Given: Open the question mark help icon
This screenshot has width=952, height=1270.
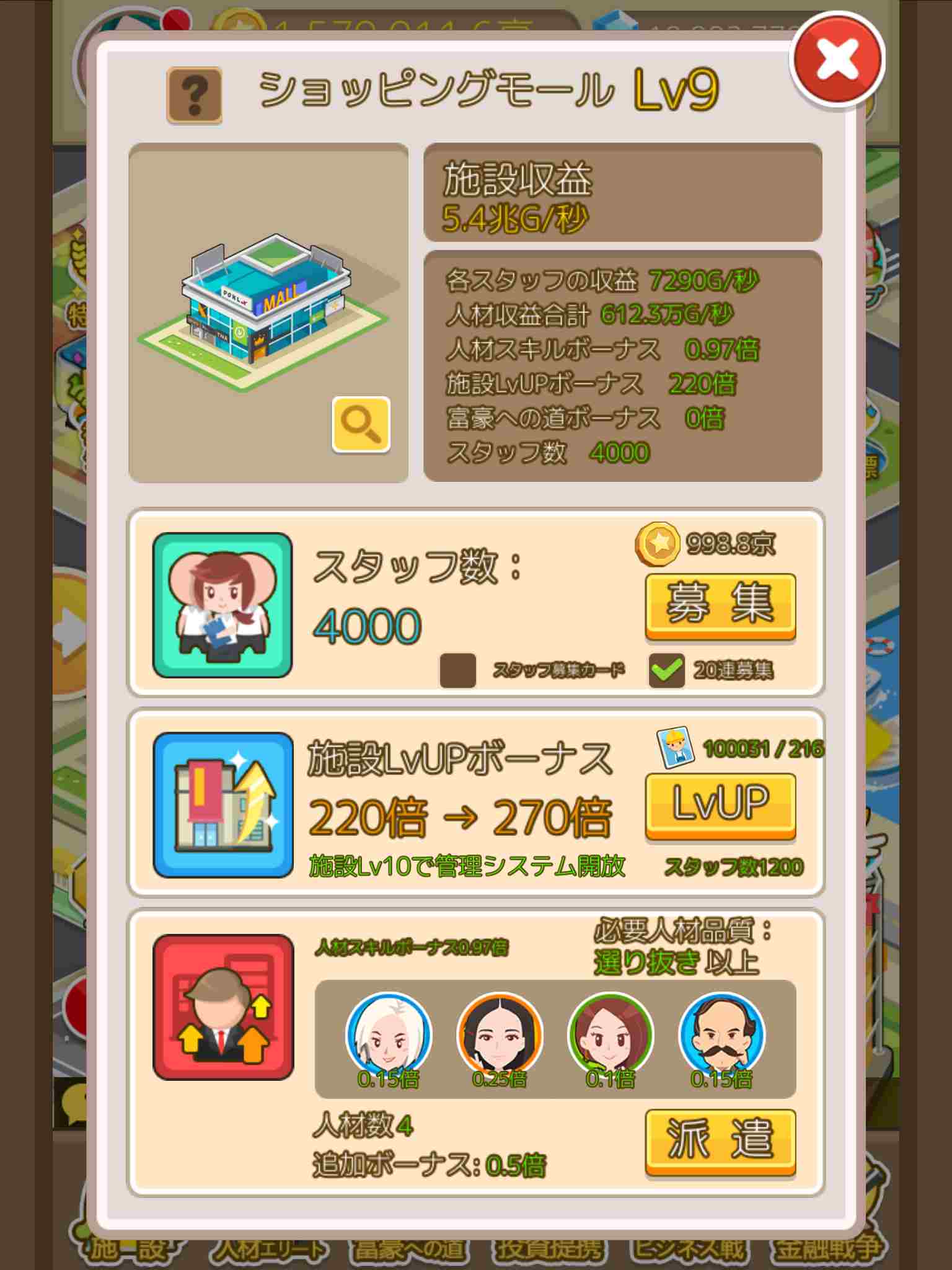Looking at the screenshot, I should [195, 95].
